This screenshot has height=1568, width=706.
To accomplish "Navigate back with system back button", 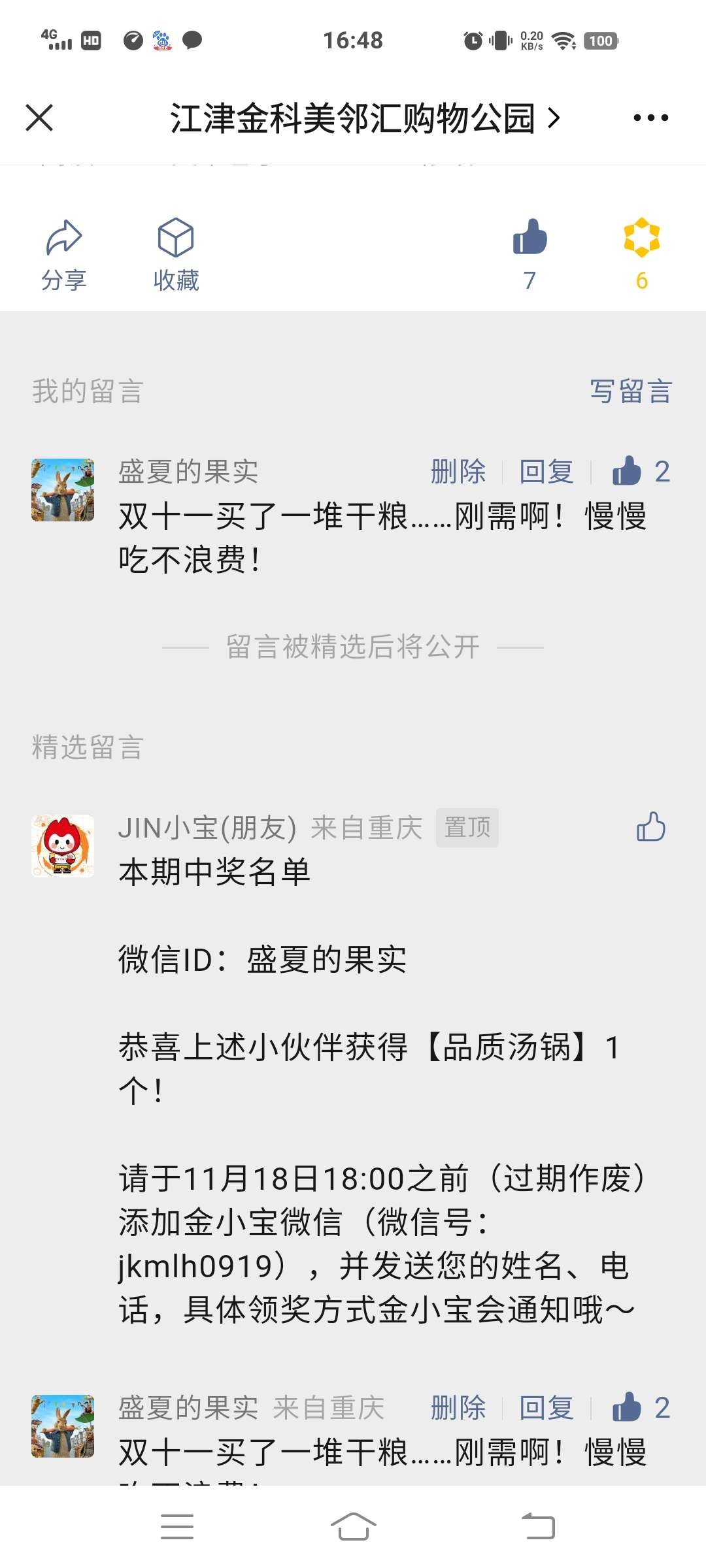I will pyautogui.click(x=537, y=1527).
